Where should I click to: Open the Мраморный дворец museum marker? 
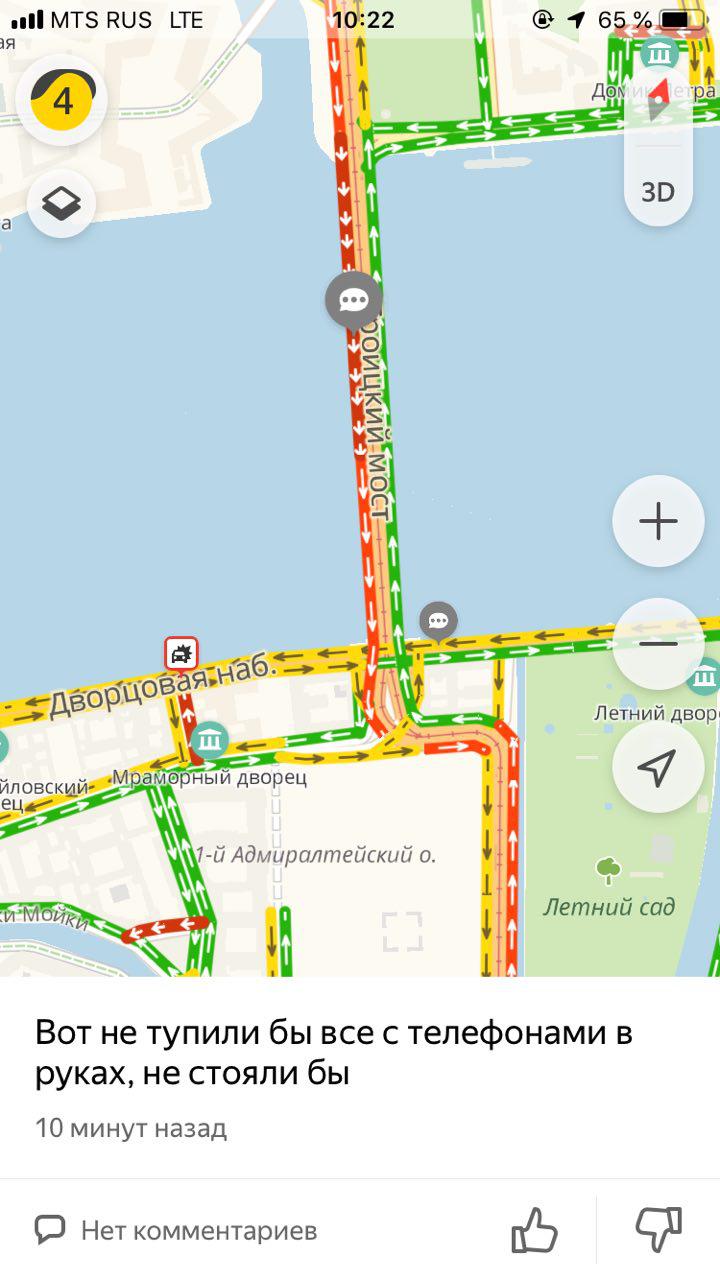pyautogui.click(x=210, y=740)
